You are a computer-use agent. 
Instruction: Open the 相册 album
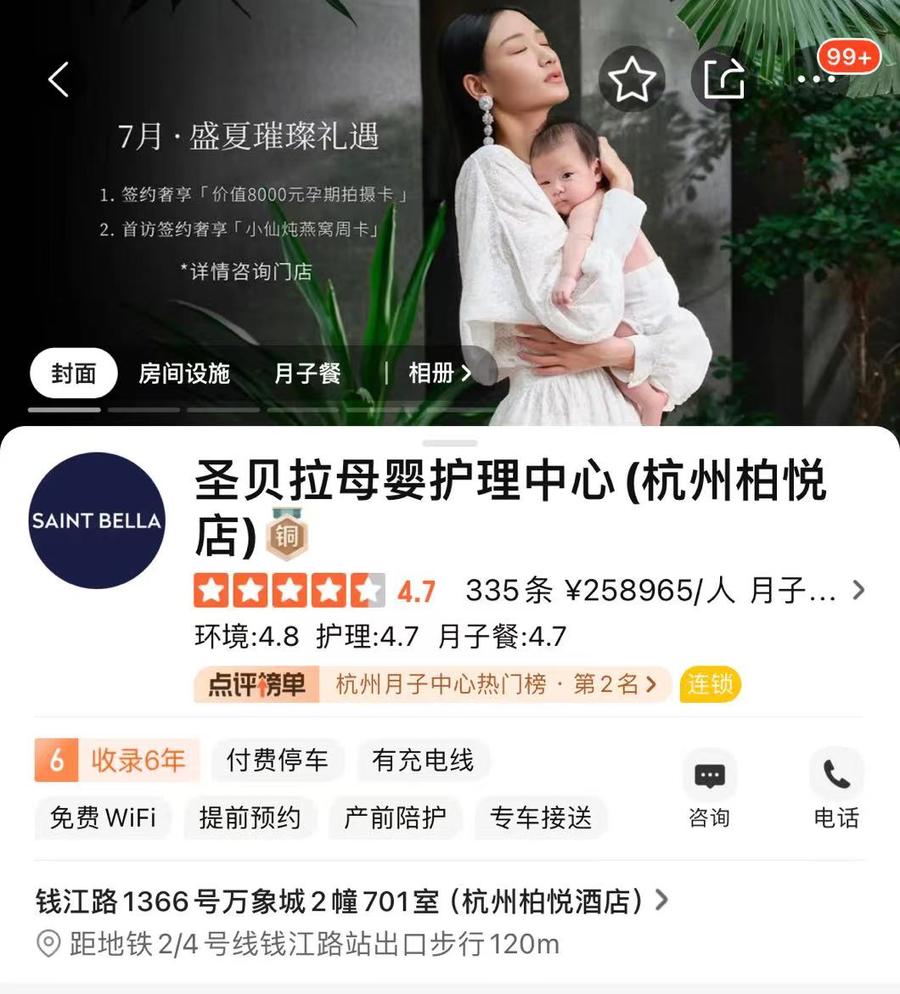pyautogui.click(x=439, y=374)
